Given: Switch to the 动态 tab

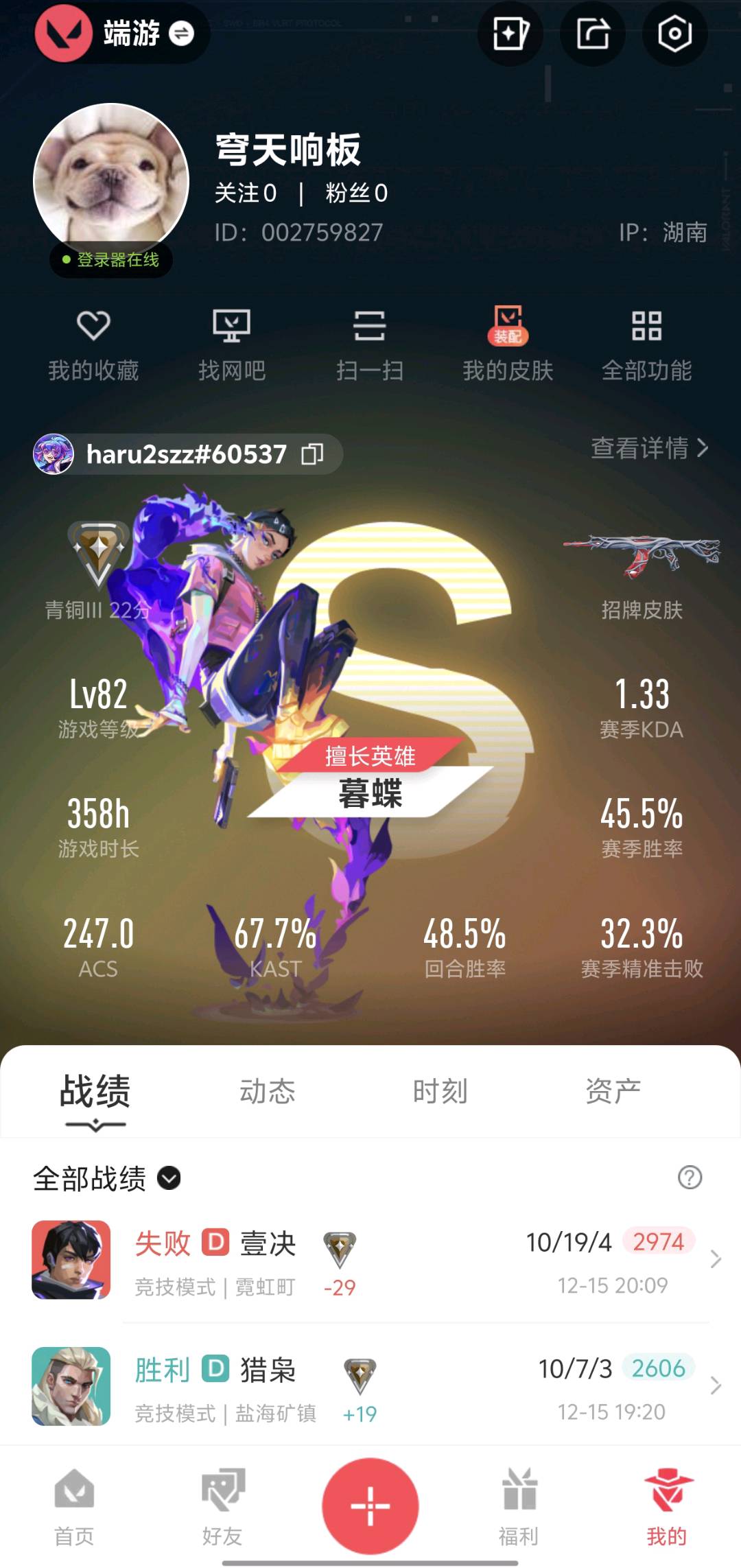Looking at the screenshot, I should click(267, 1090).
